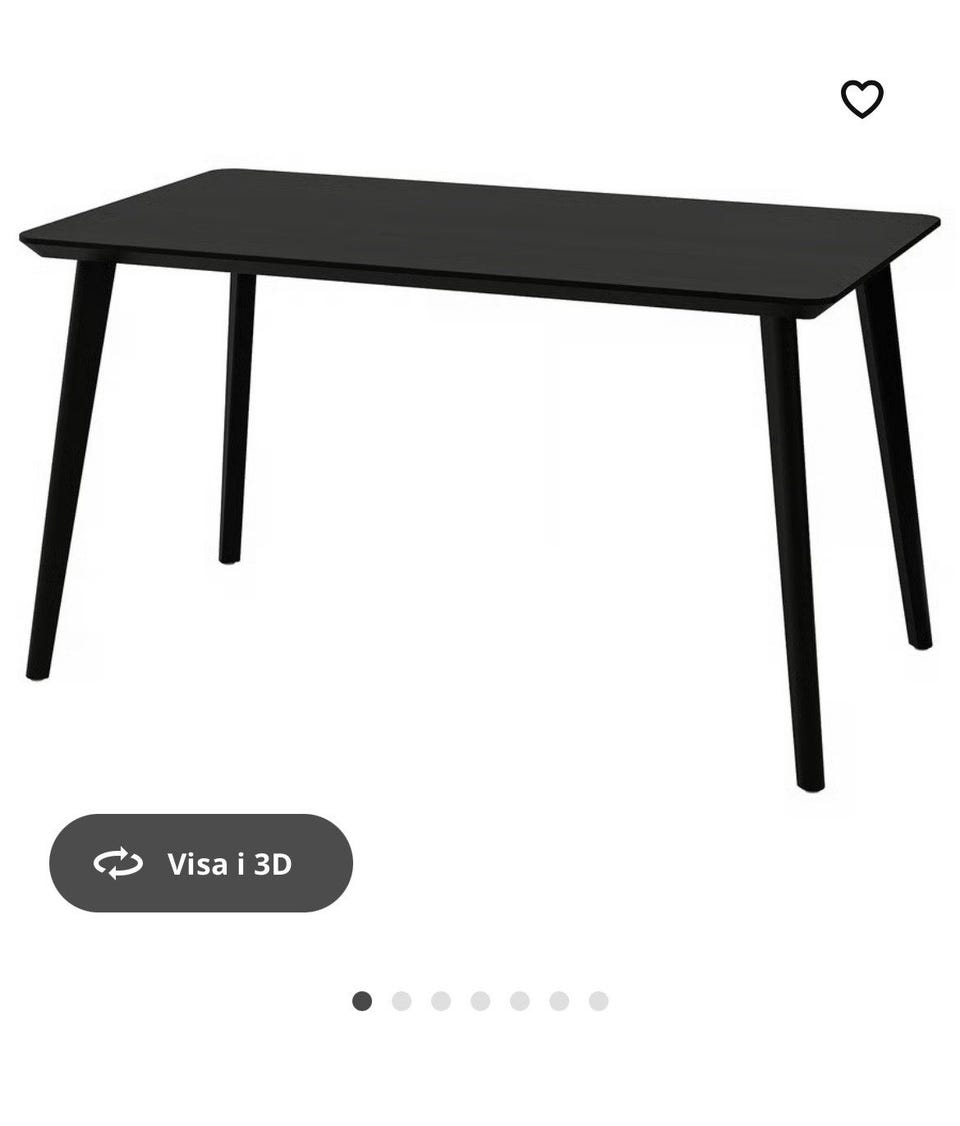Screen dimensions: 960x1126
Task: Jump to the second image dot
Action: (x=402, y=1001)
